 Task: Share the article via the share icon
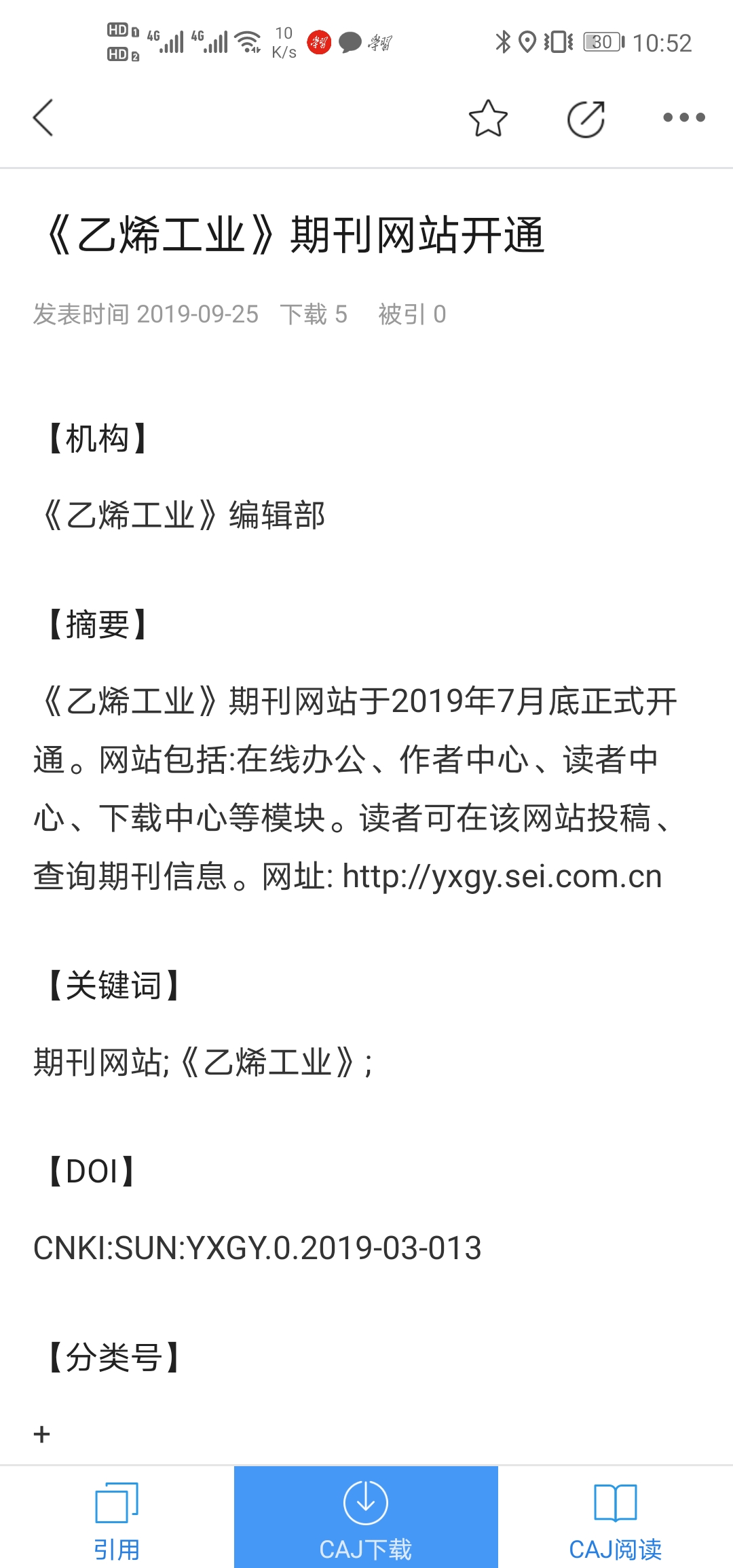[586, 119]
